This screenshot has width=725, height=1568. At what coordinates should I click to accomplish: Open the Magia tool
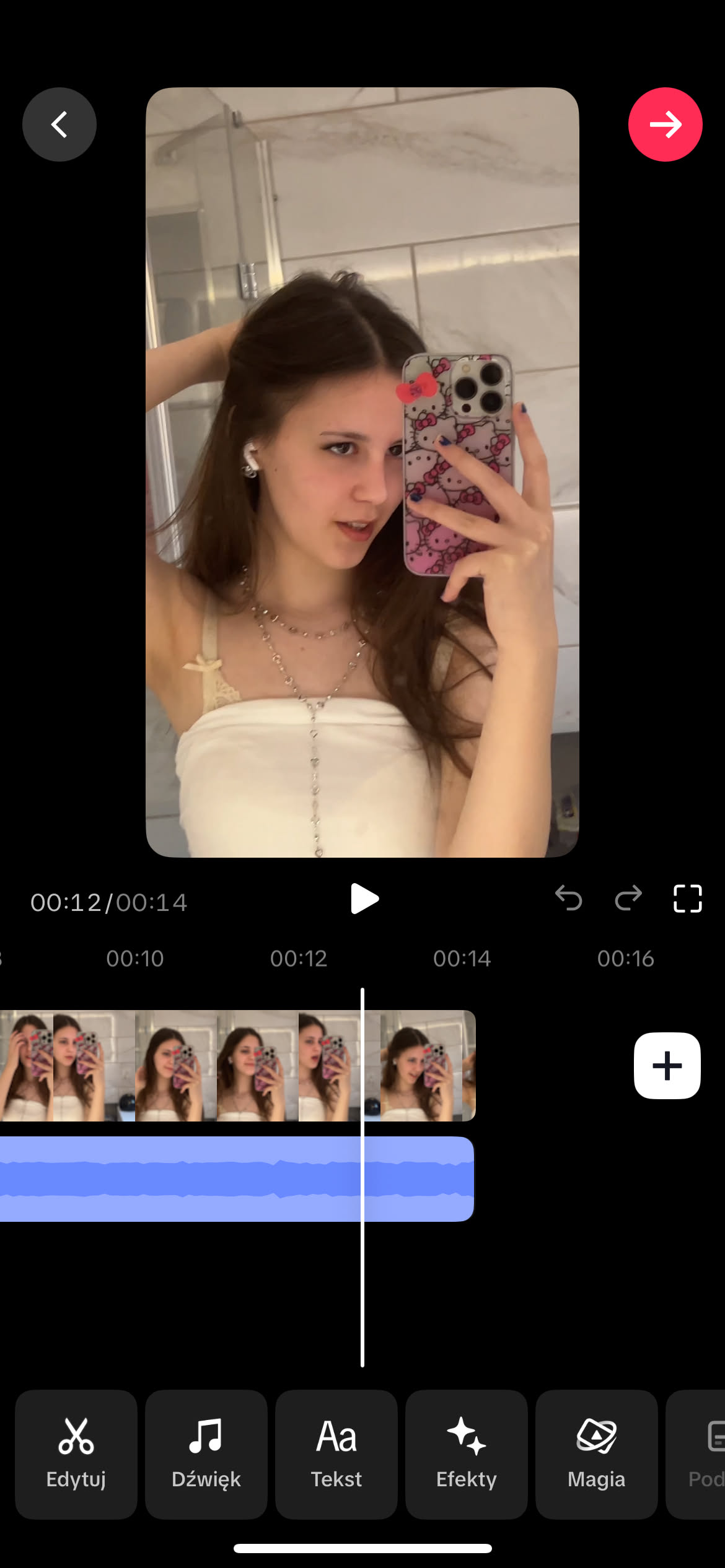tap(596, 1453)
